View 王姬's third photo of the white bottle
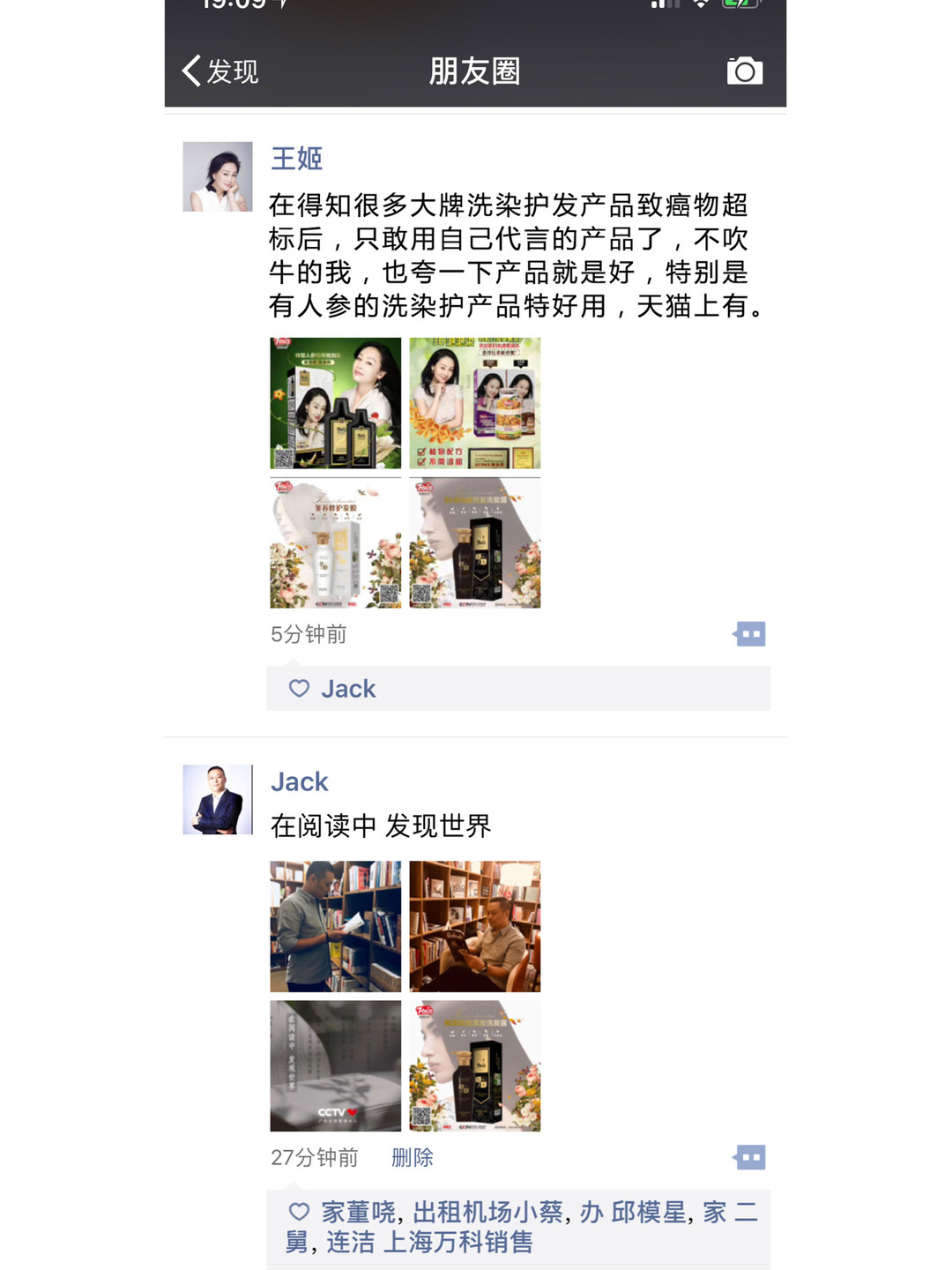This screenshot has width=952, height=1270. (x=335, y=542)
